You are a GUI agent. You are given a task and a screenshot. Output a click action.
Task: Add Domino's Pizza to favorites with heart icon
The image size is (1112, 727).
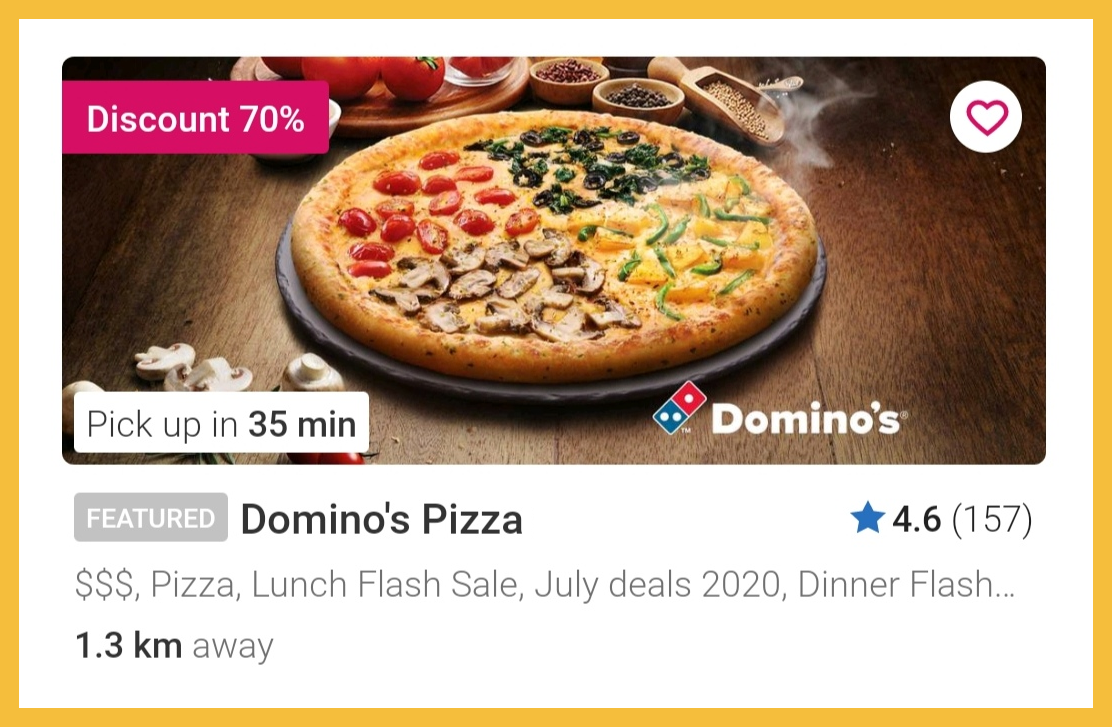pos(985,117)
